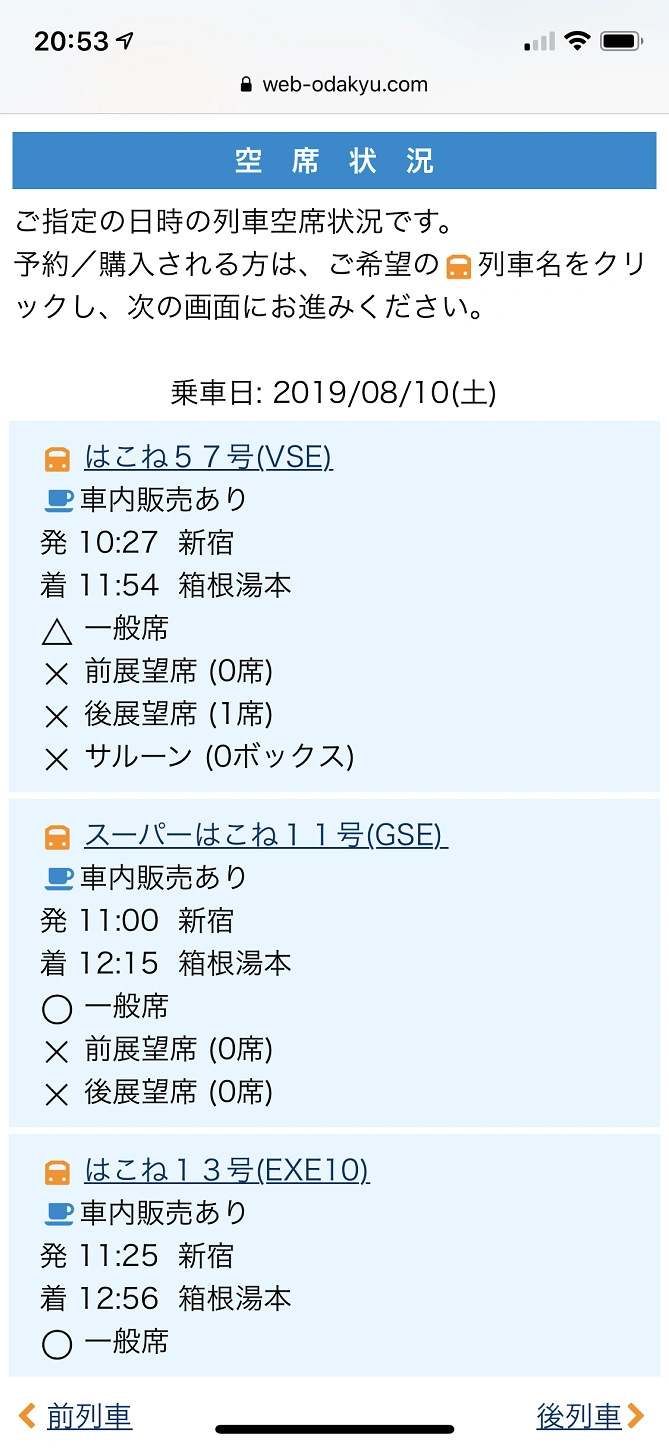Tap the web-odakyu.com address bar
Image resolution: width=669 pixels, height=1448 pixels.
(334, 85)
